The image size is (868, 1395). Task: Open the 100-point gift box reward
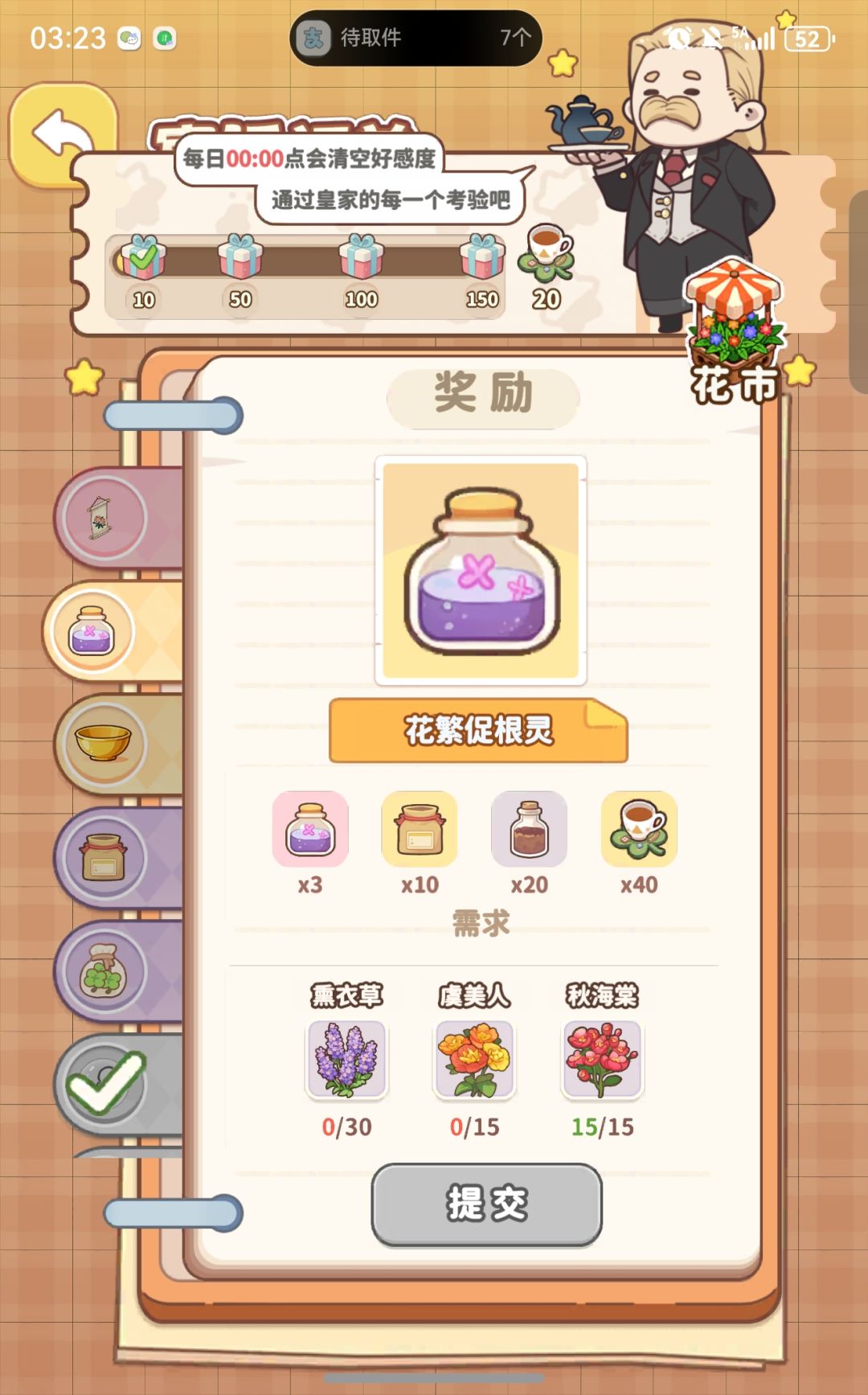[362, 257]
